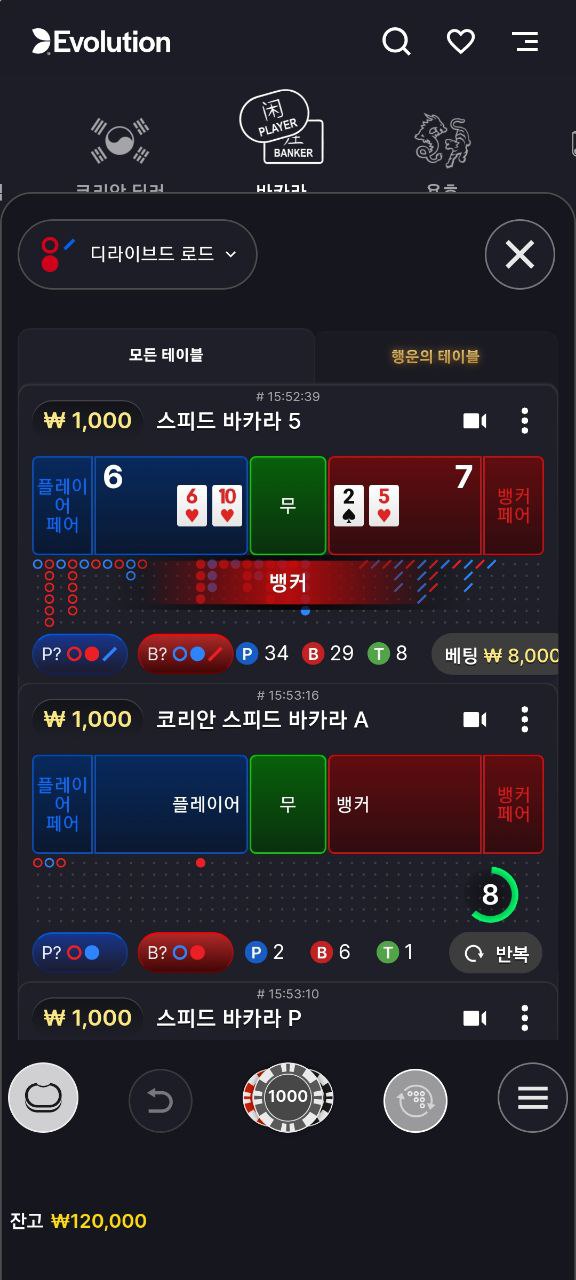Bet on 플레이어 in 코리안 스피드 바카라 A
Screen dimensions: 576x1280
click(171, 804)
